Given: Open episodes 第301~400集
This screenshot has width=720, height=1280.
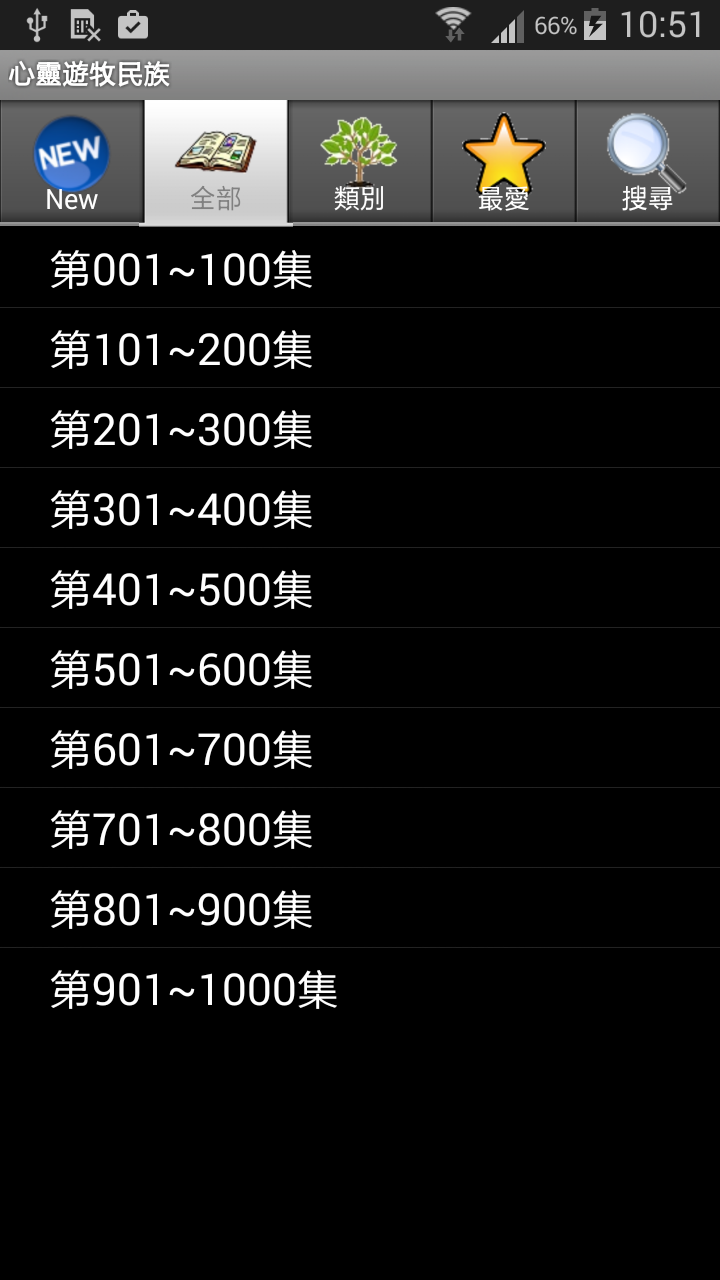Looking at the screenshot, I should click(360, 508).
